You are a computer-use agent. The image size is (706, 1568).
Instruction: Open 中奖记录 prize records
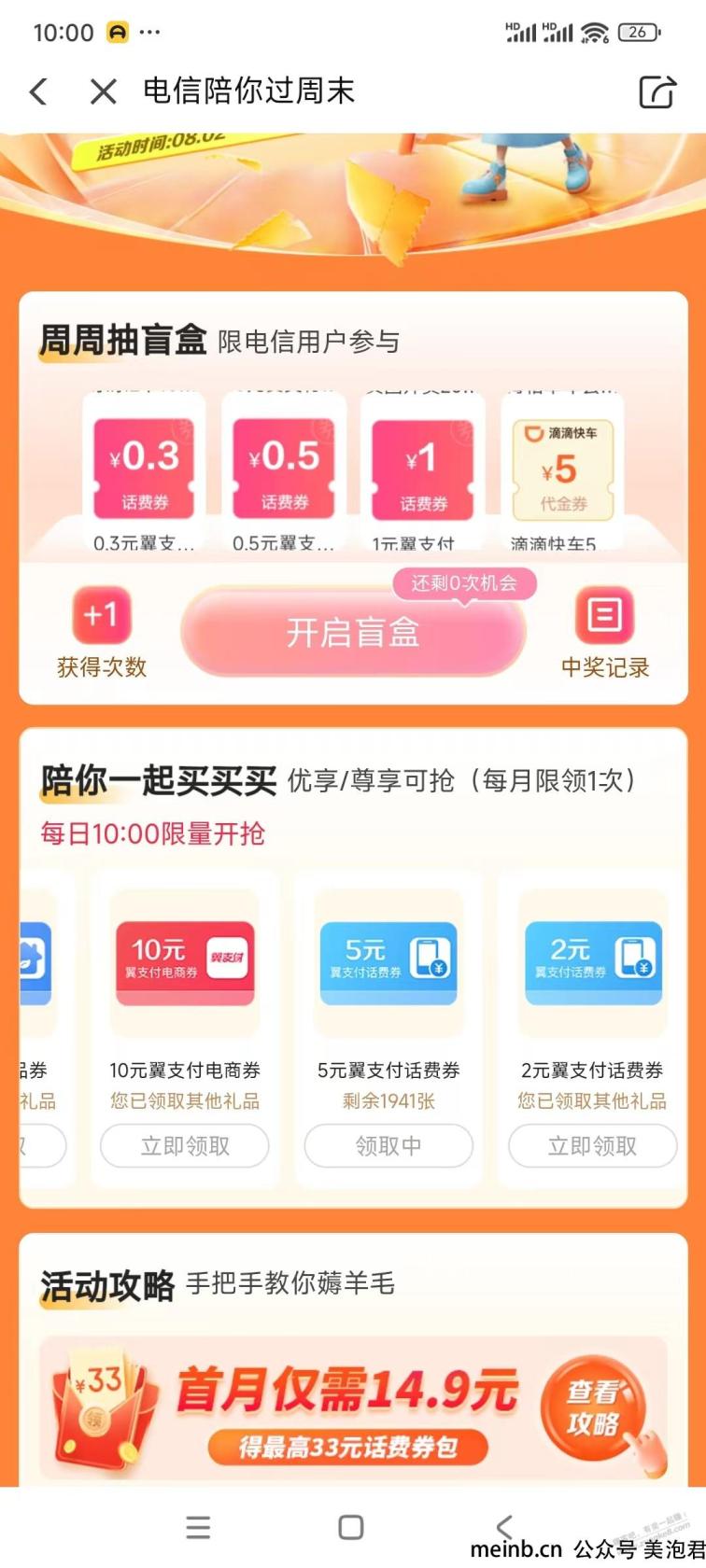pyautogui.click(x=604, y=631)
